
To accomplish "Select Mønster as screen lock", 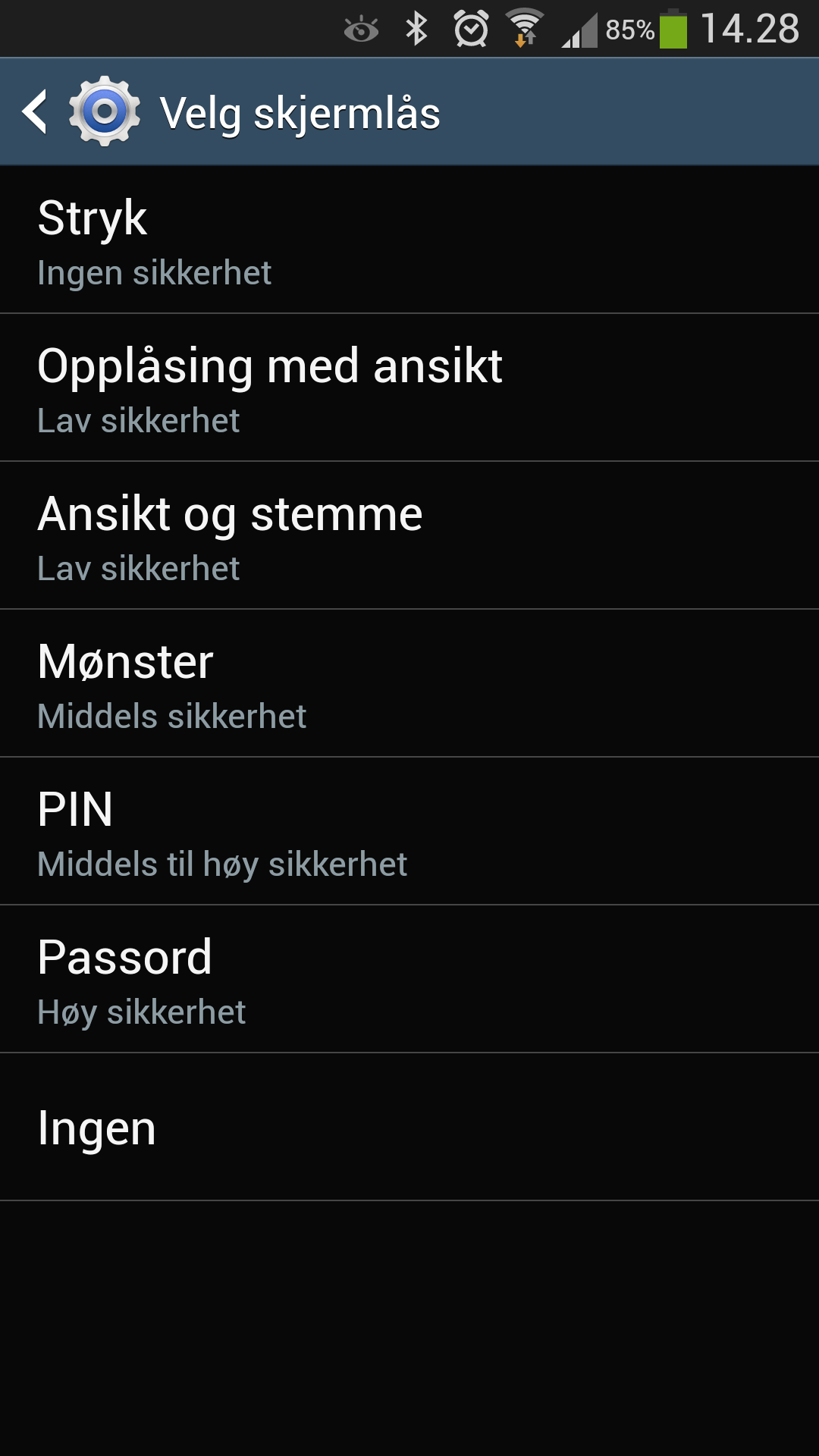I will click(409, 683).
